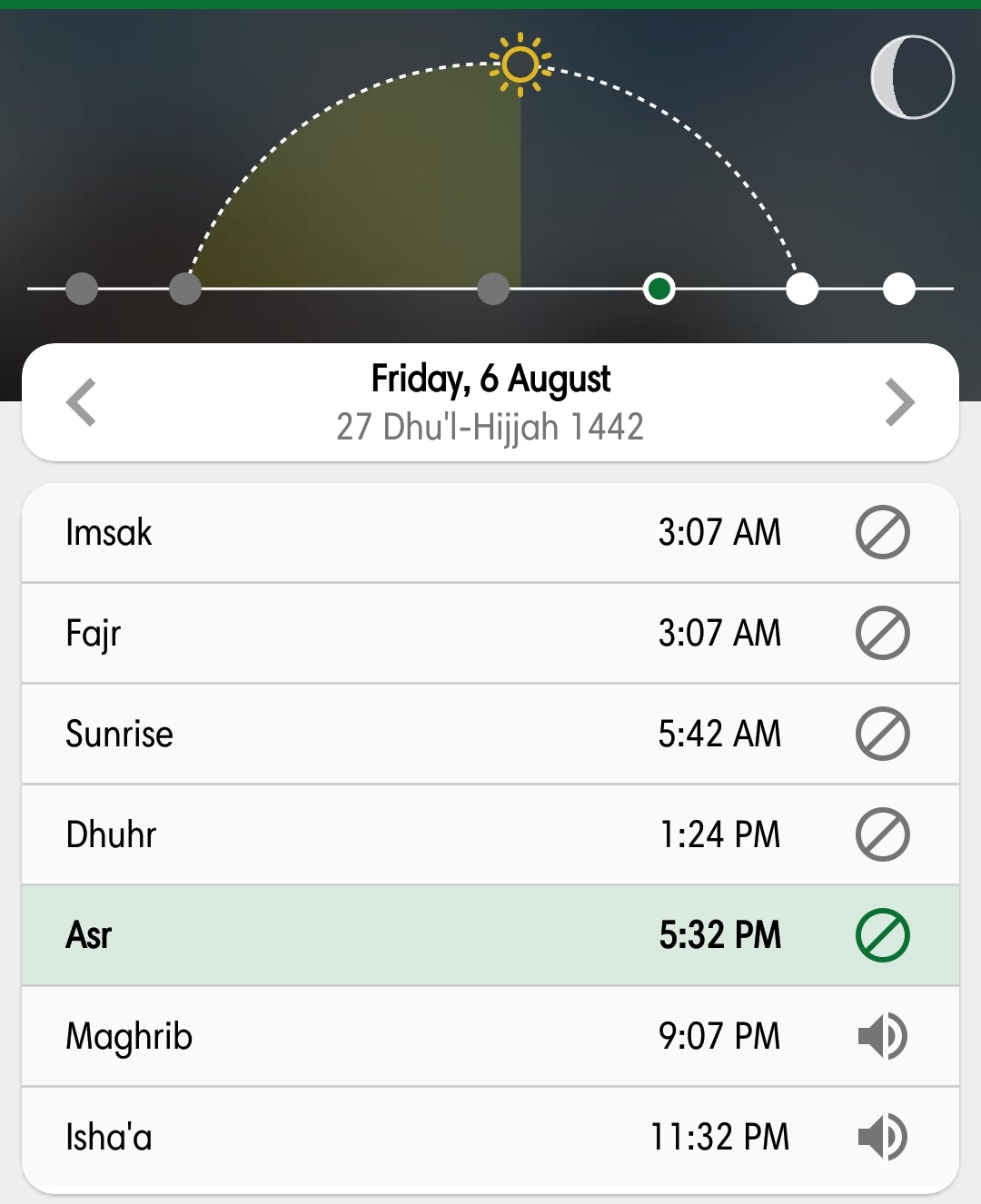Open the moon phase icon

912,77
